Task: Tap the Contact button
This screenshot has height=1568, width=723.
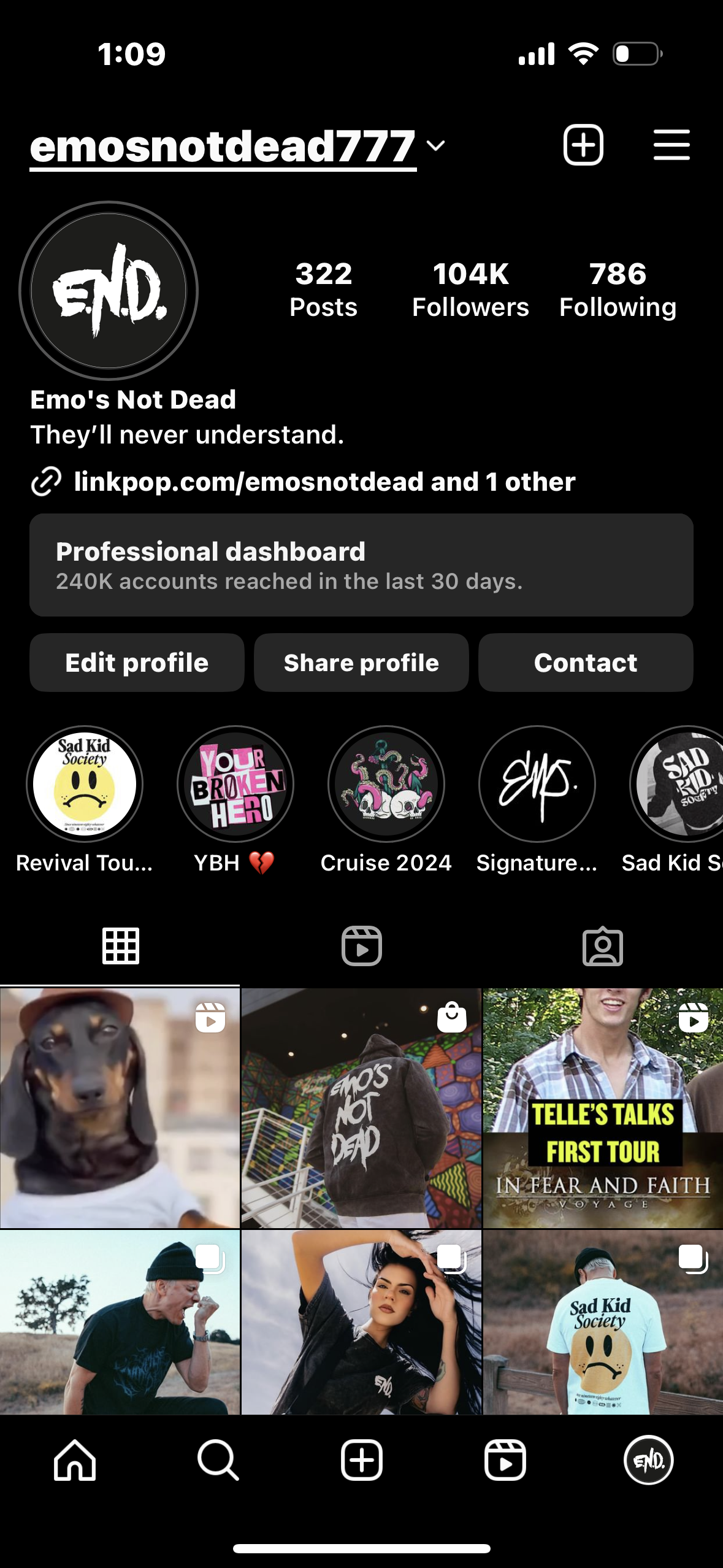Action: pos(586,663)
